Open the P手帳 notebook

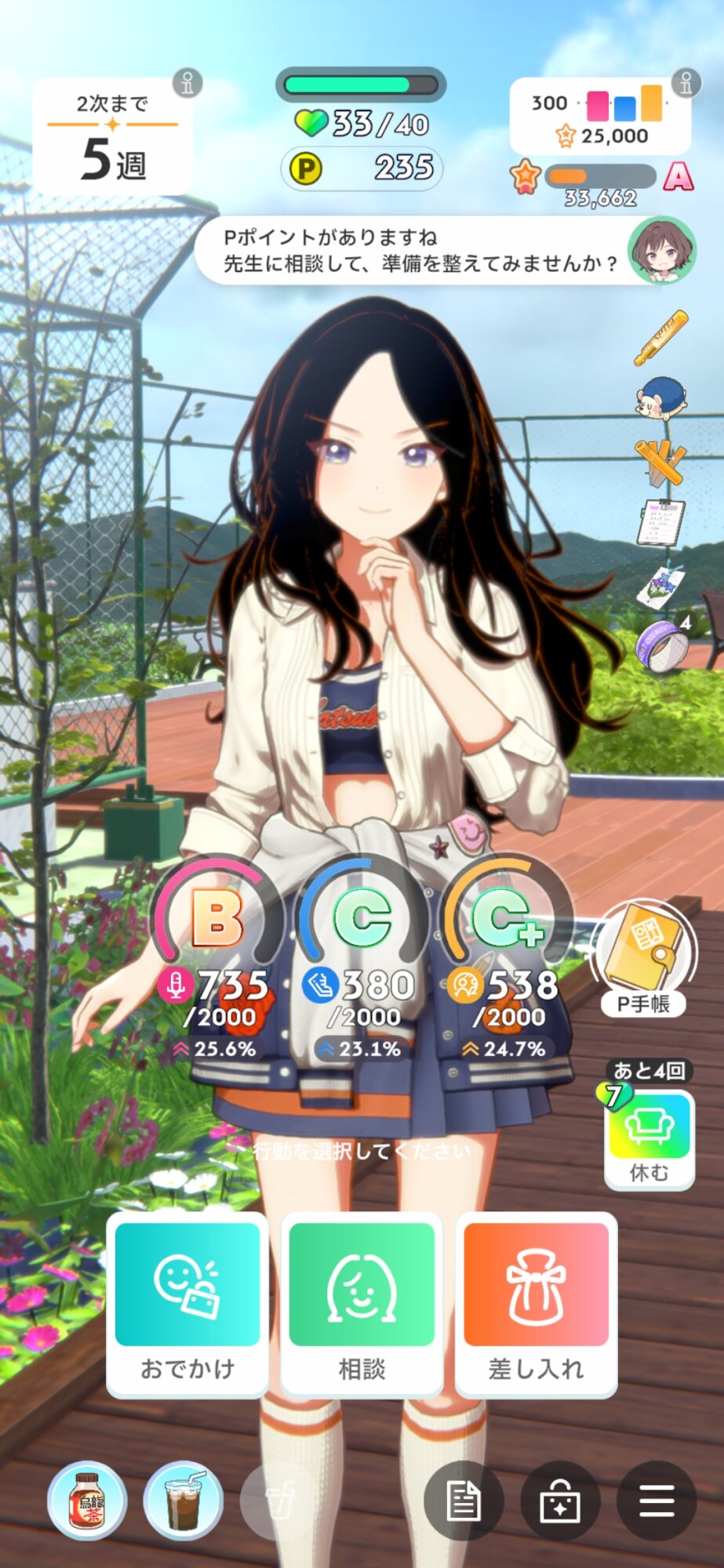tap(643, 958)
